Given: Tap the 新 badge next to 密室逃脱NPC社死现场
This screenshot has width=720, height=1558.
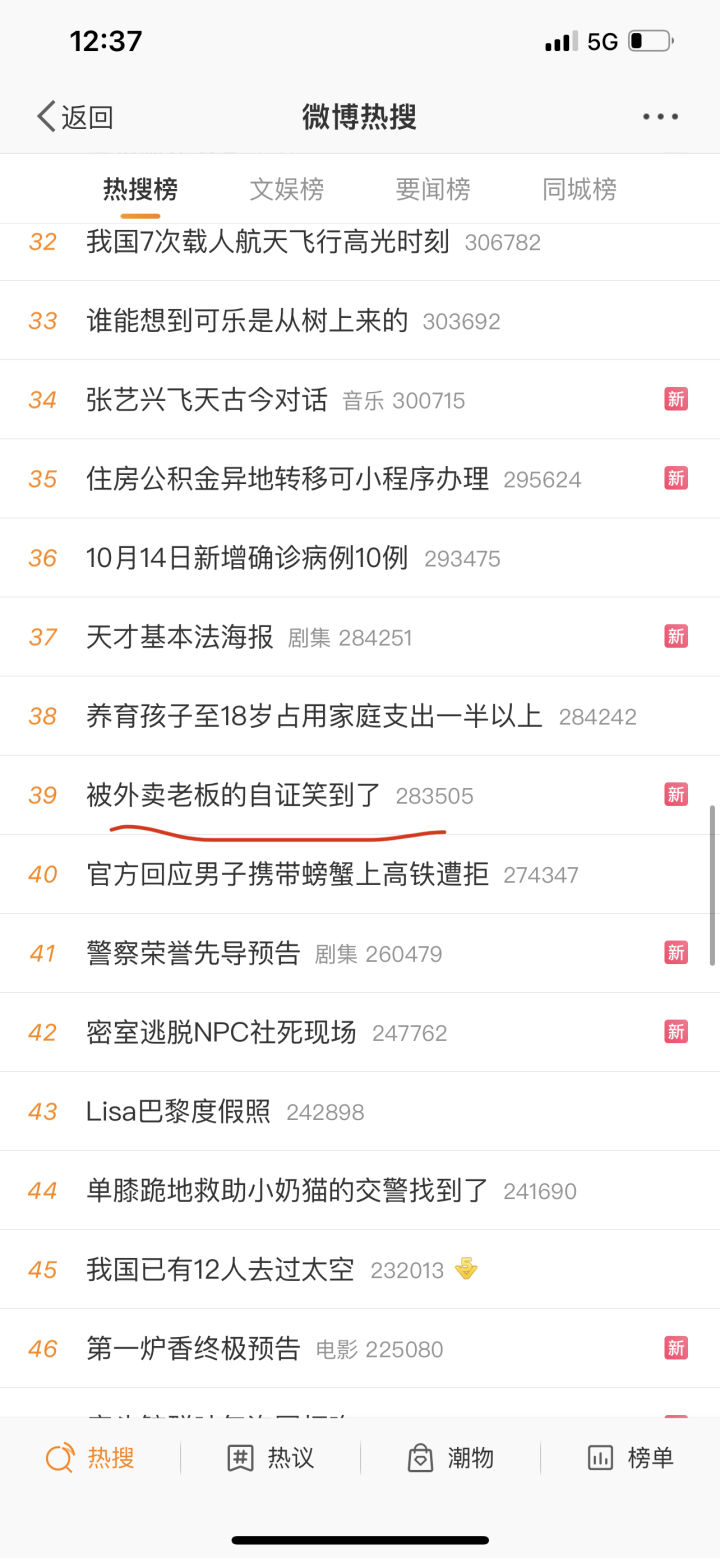Looking at the screenshot, I should click(x=676, y=1031).
